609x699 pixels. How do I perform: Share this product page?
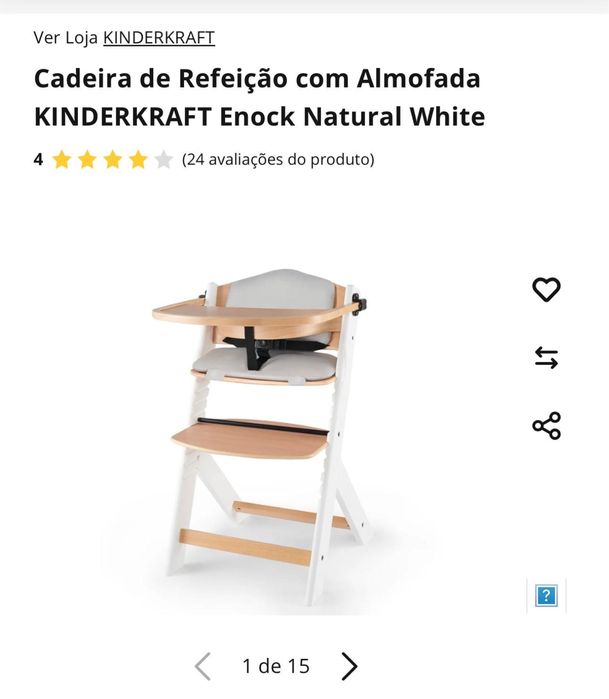coord(546,426)
